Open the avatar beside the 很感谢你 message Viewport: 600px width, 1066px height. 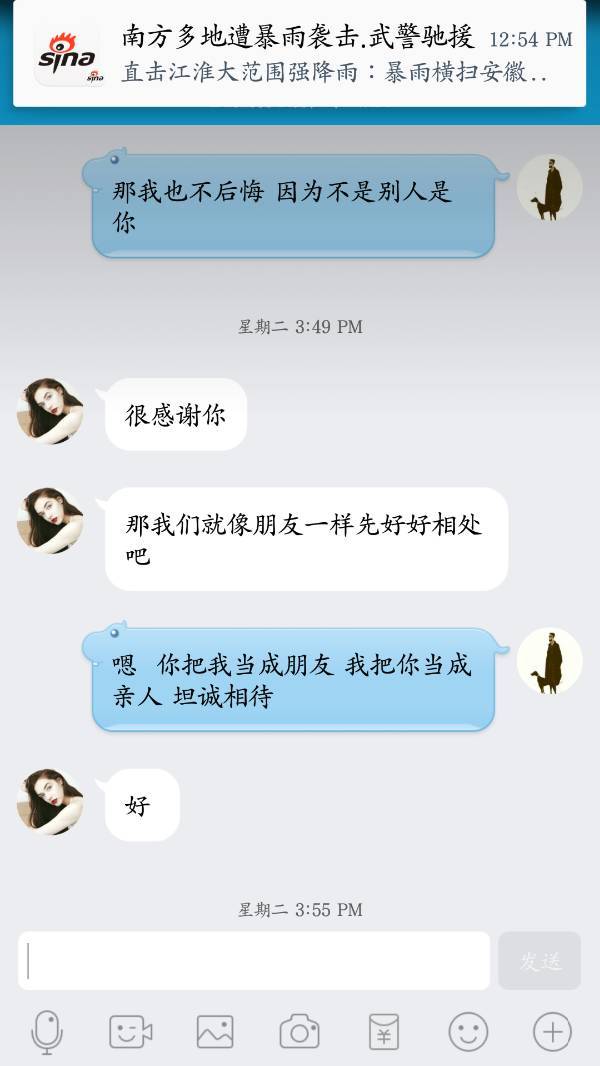pyautogui.click(x=50, y=411)
